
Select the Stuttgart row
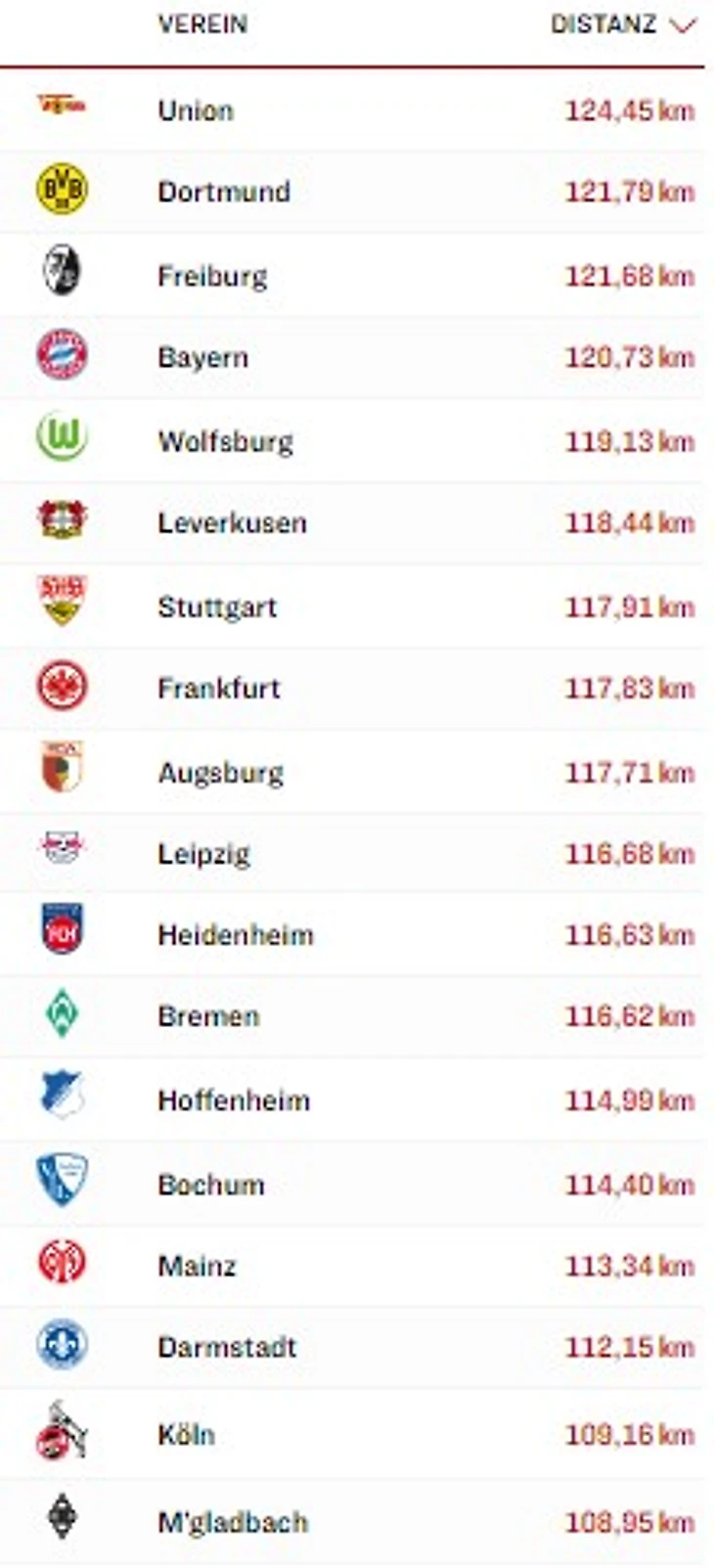tap(217, 606)
